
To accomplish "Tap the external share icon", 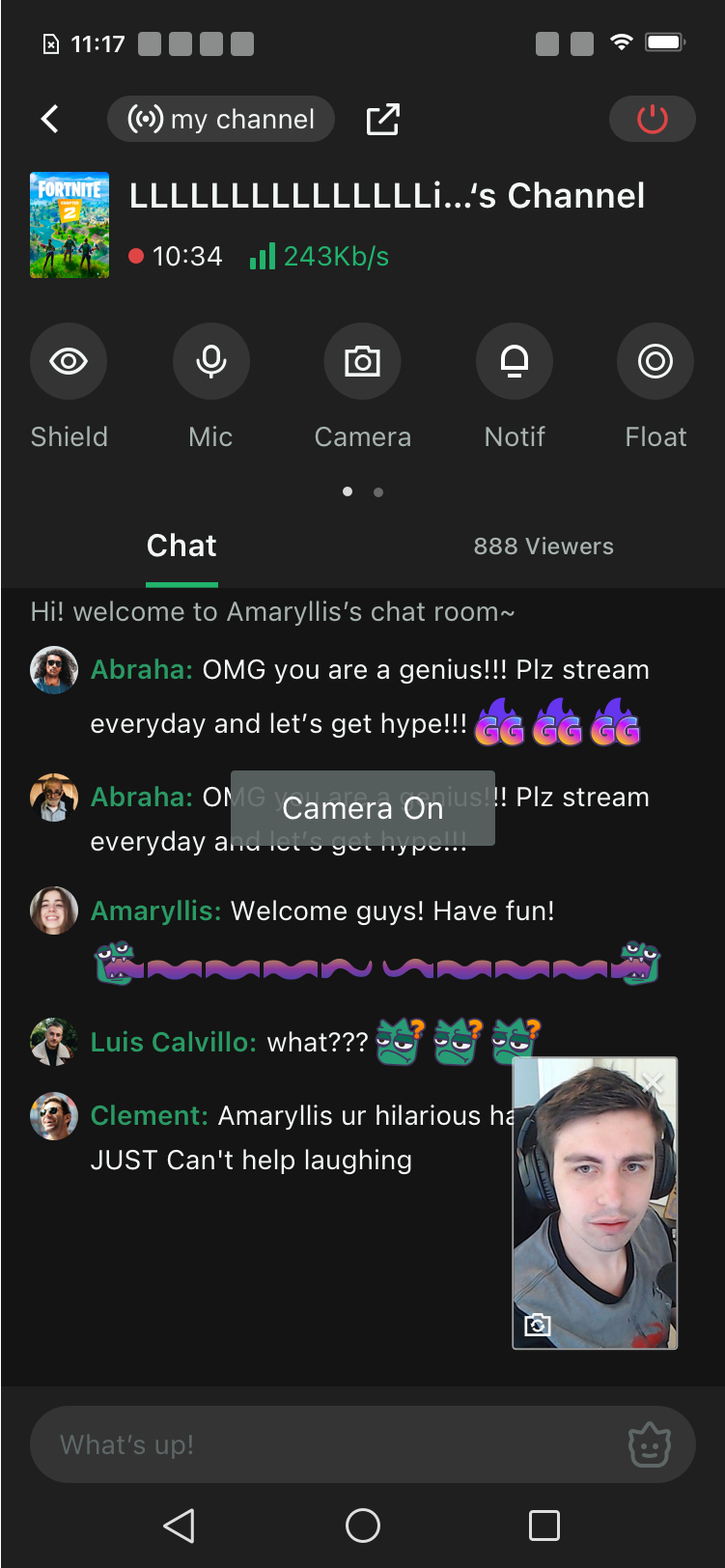I will coord(382,119).
